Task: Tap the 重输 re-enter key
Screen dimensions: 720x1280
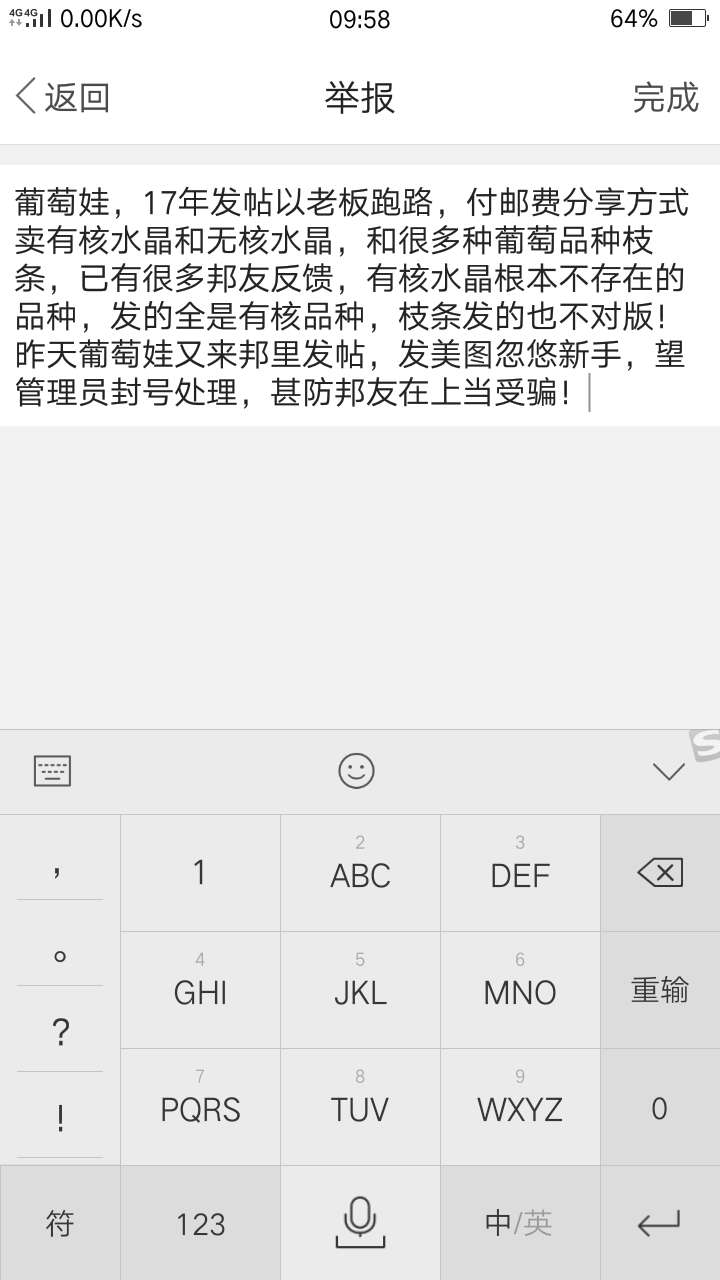Action: pyautogui.click(x=660, y=990)
